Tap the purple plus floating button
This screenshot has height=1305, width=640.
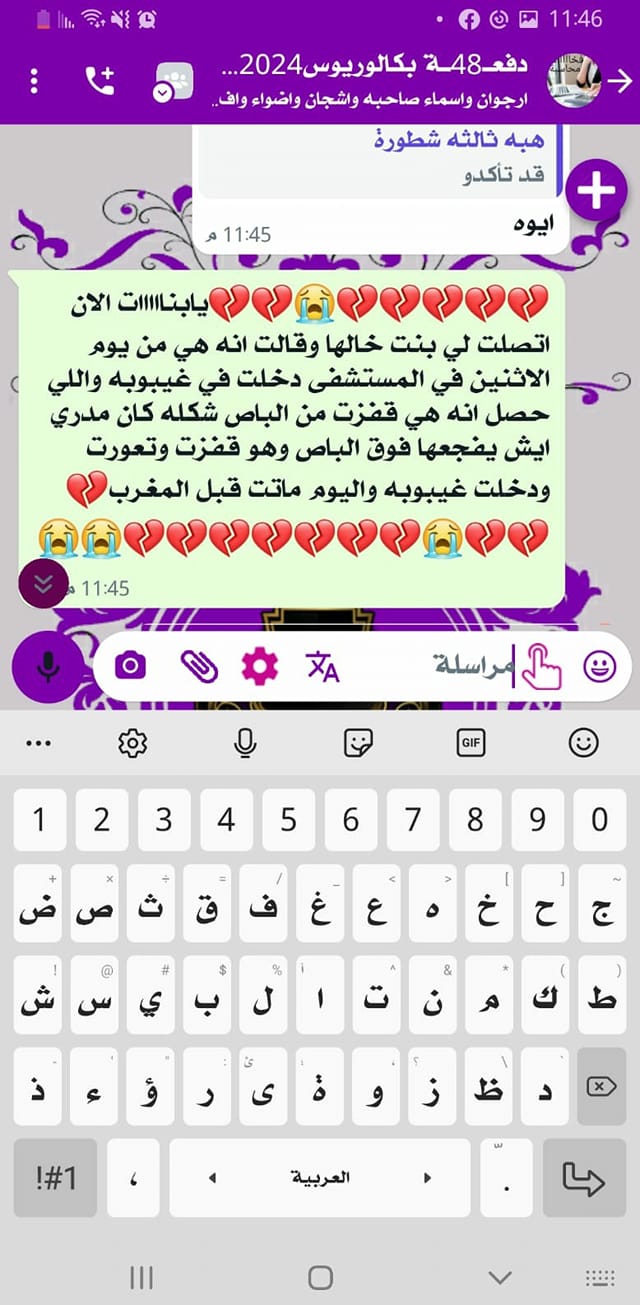(x=596, y=190)
